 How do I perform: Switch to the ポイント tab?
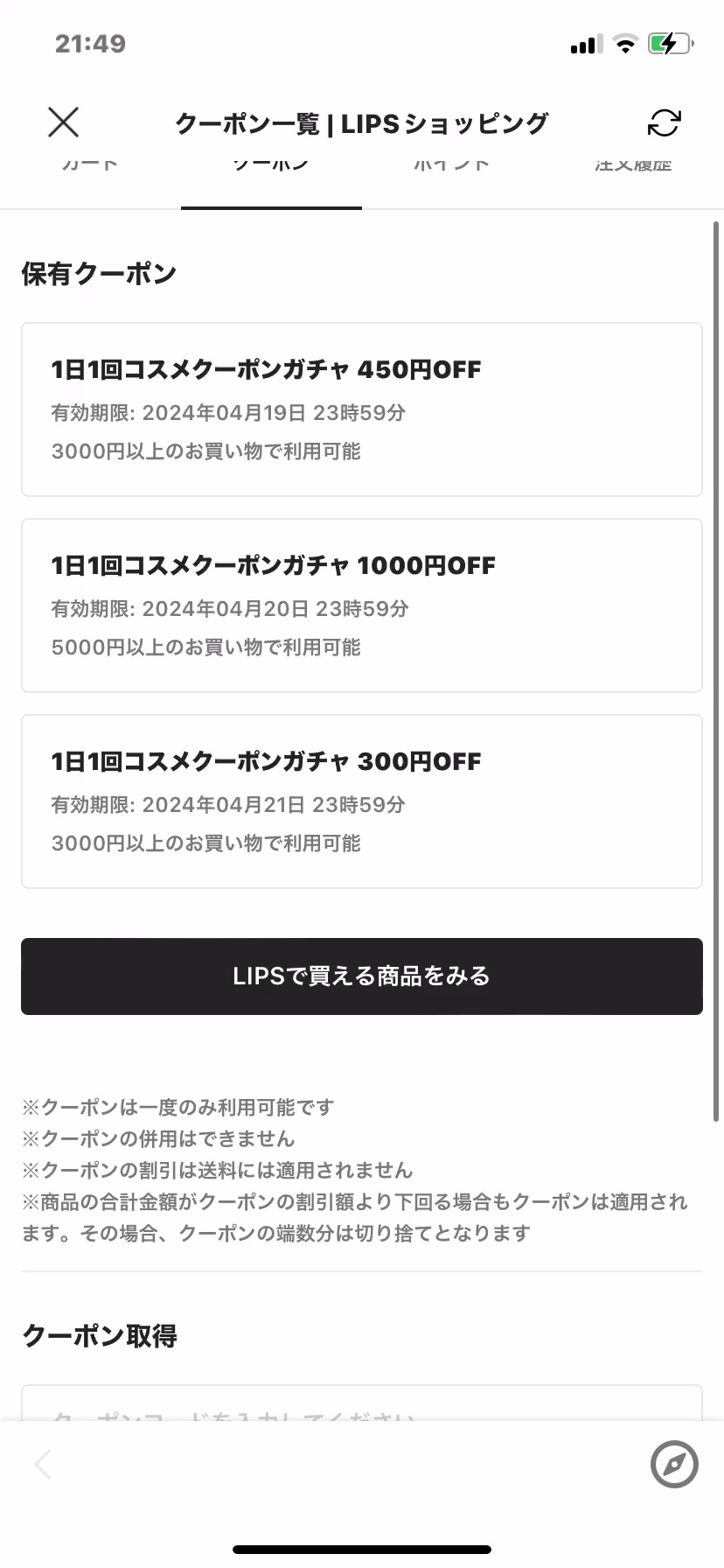pyautogui.click(x=451, y=166)
